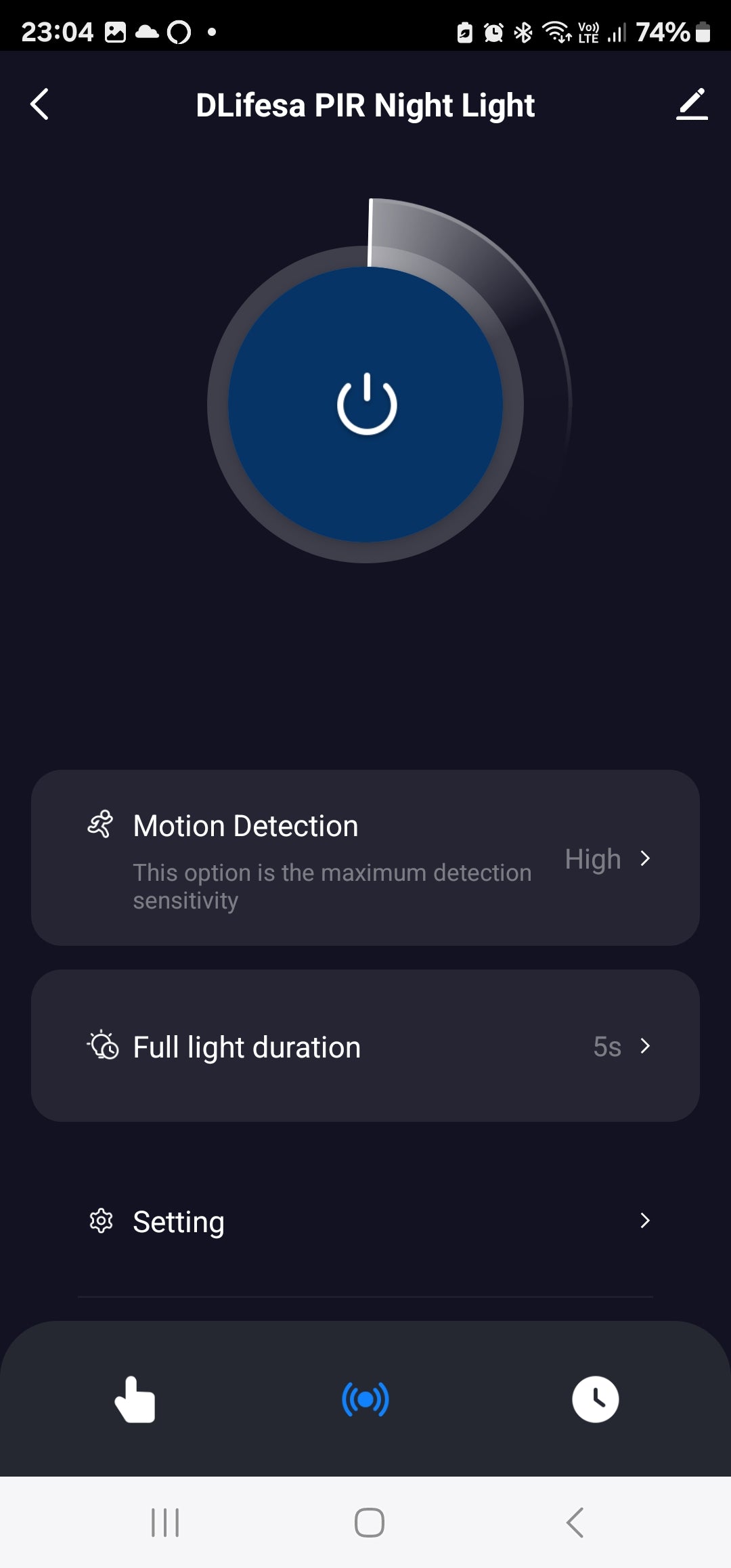Change the Full light duration setting

pyautogui.click(x=365, y=1046)
